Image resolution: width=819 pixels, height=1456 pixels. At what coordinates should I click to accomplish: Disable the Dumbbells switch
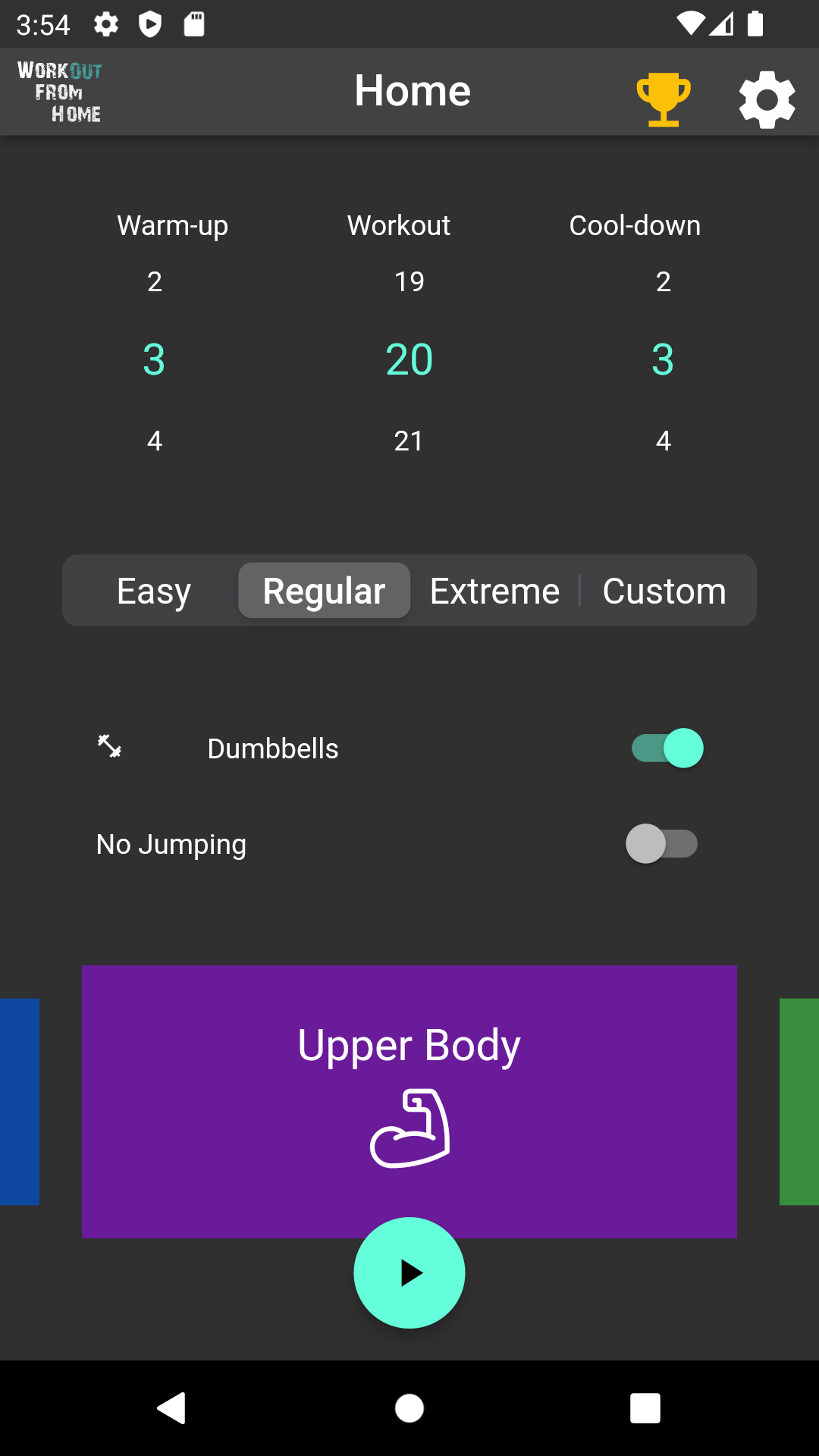667,748
